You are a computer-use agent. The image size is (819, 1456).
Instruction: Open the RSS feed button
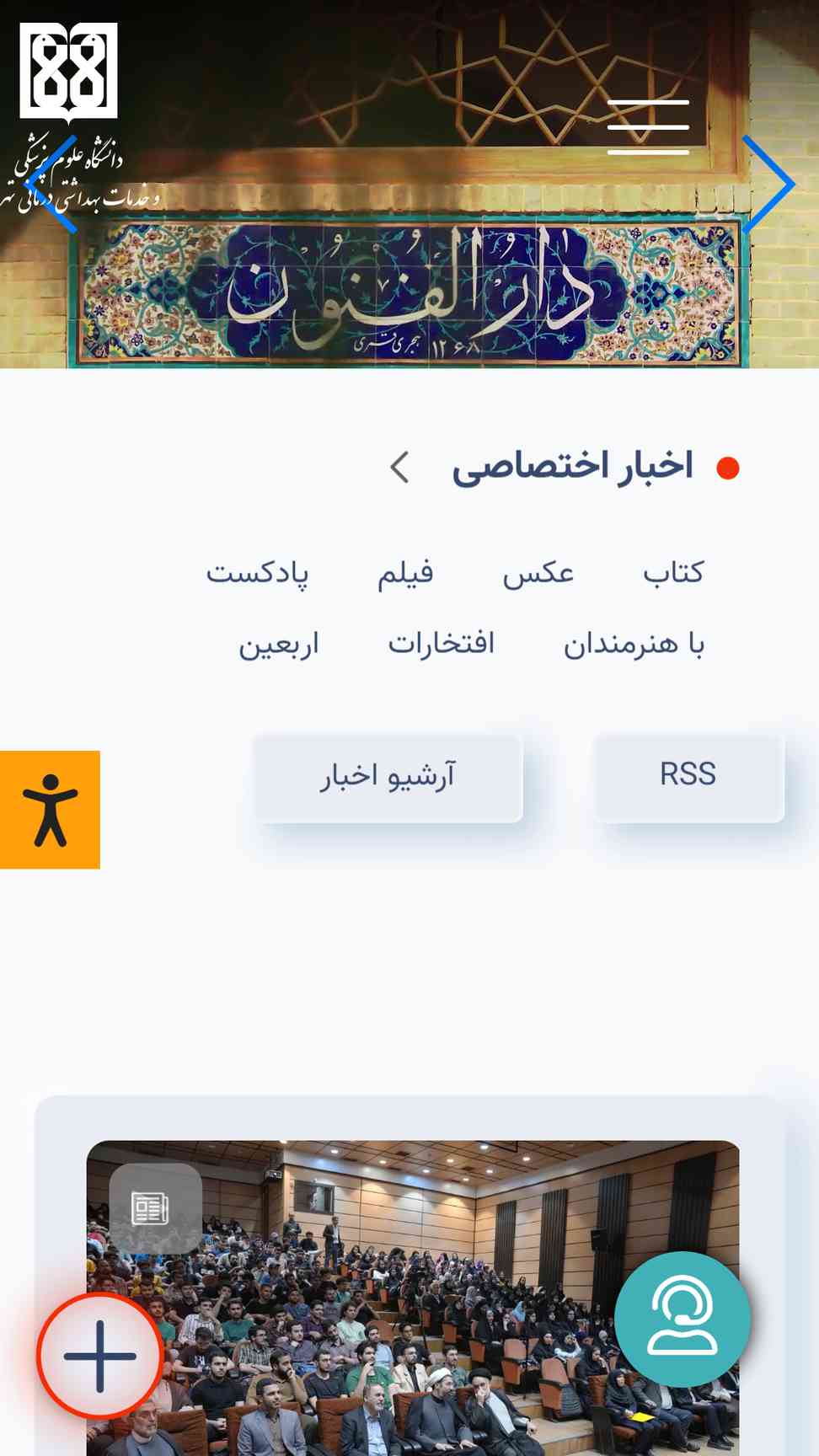click(x=688, y=775)
